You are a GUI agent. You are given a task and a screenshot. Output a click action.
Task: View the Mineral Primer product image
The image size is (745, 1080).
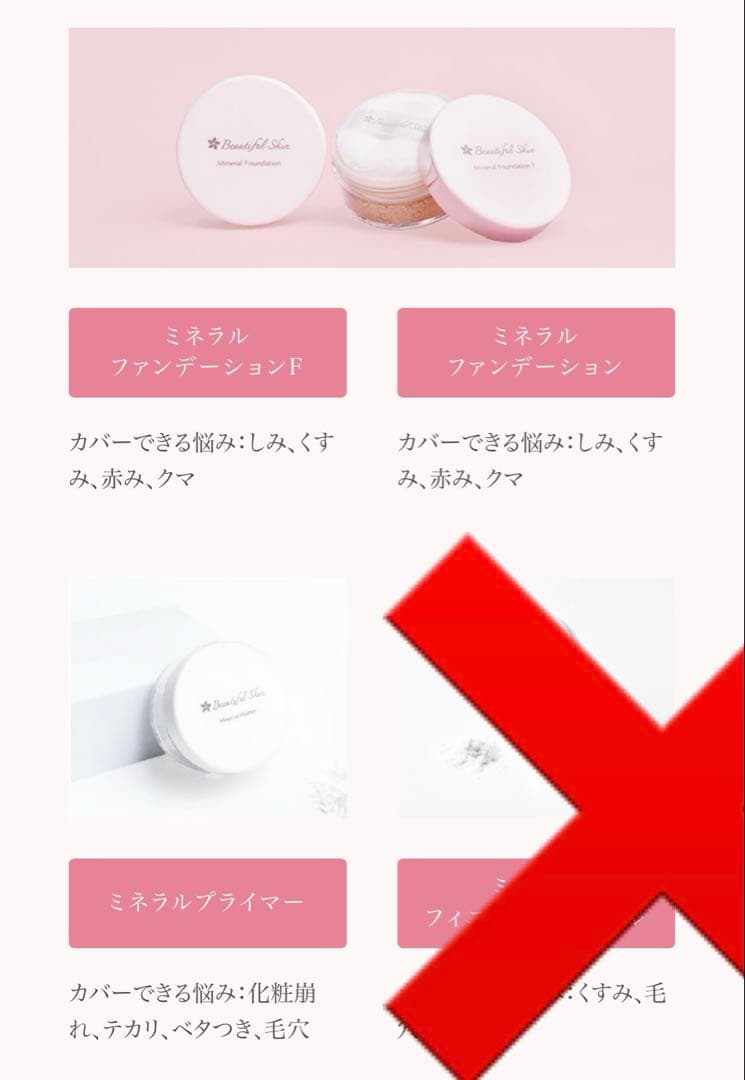(207, 697)
